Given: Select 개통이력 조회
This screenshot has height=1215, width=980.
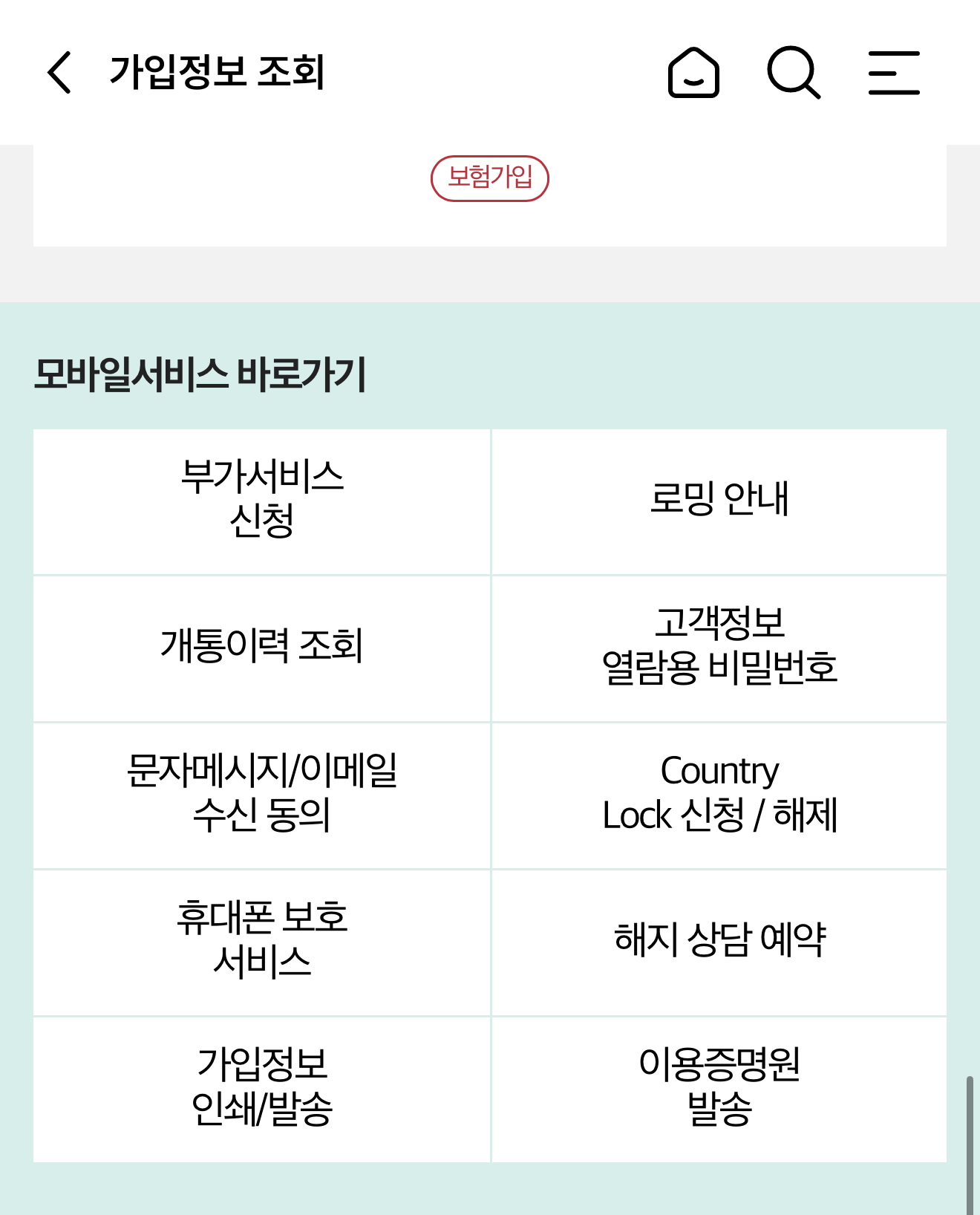Looking at the screenshot, I should pyautogui.click(x=261, y=648).
